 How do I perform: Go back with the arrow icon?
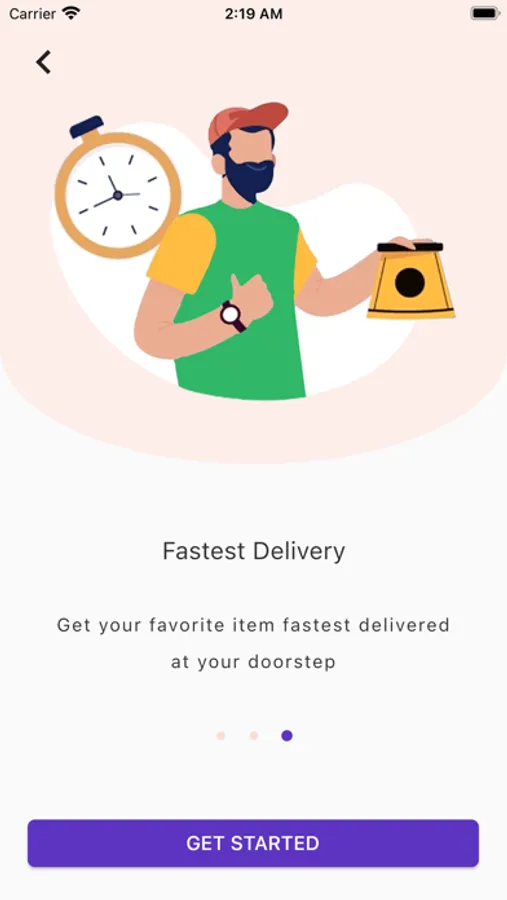point(44,62)
